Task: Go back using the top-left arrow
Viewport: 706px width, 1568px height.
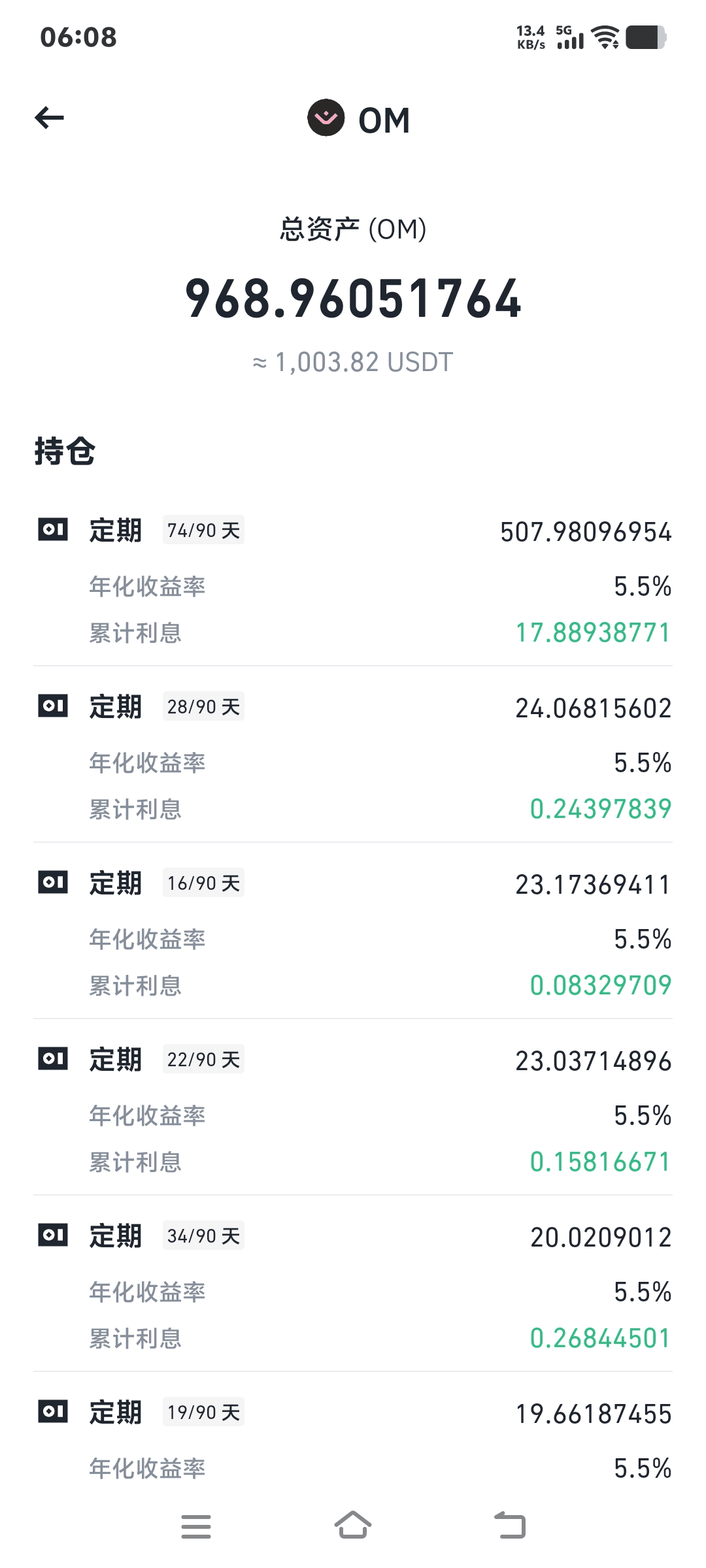Action: 50,118
